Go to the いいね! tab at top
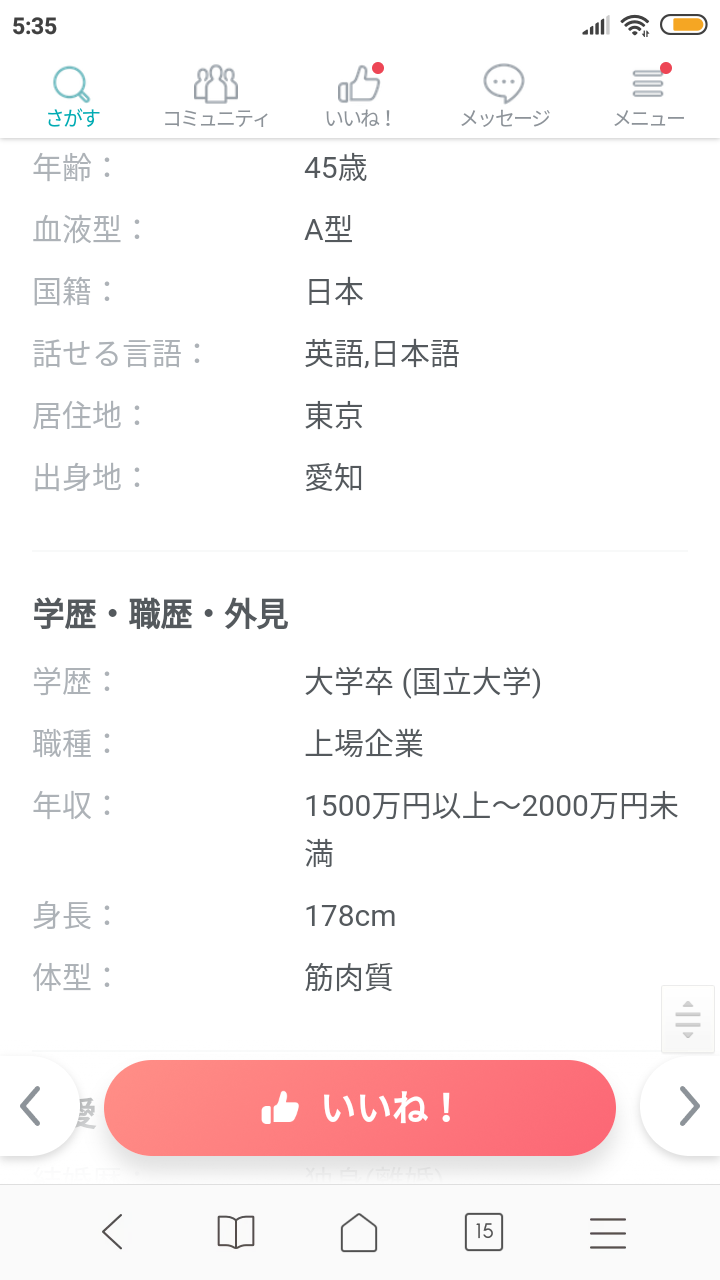 pyautogui.click(x=360, y=97)
